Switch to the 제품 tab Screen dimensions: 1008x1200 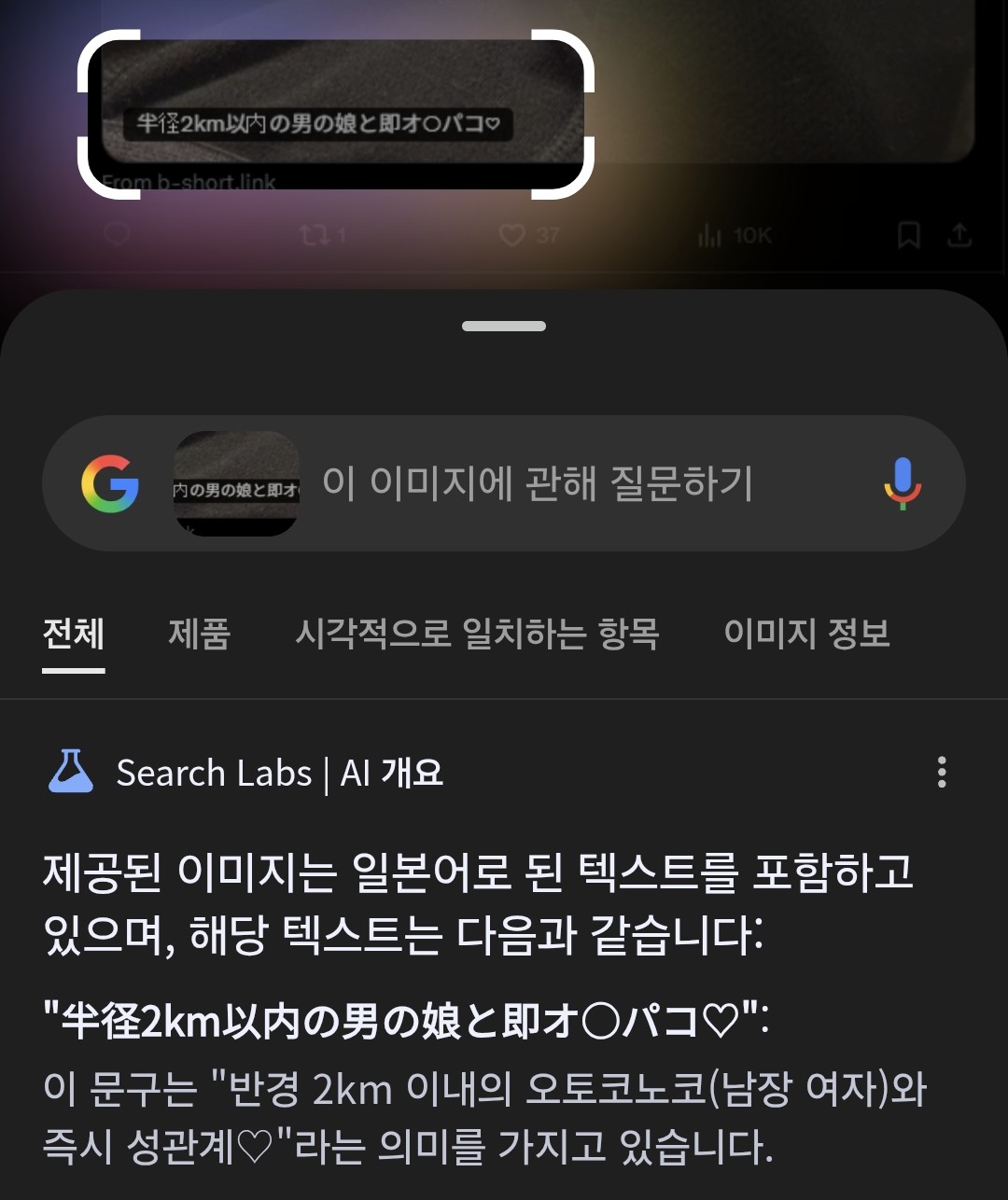[x=199, y=634]
